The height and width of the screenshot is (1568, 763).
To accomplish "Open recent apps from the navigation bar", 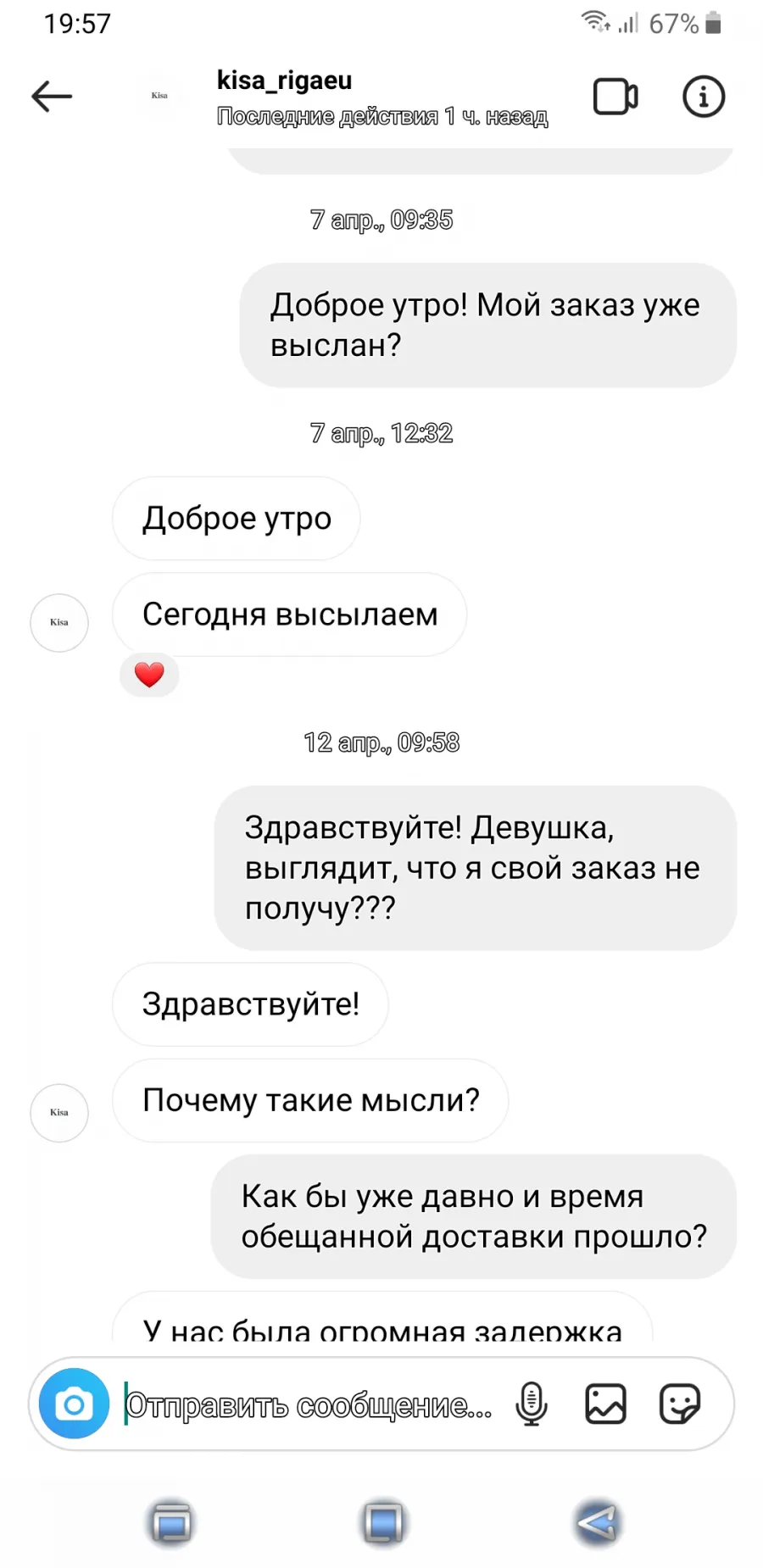I will click(x=171, y=1524).
